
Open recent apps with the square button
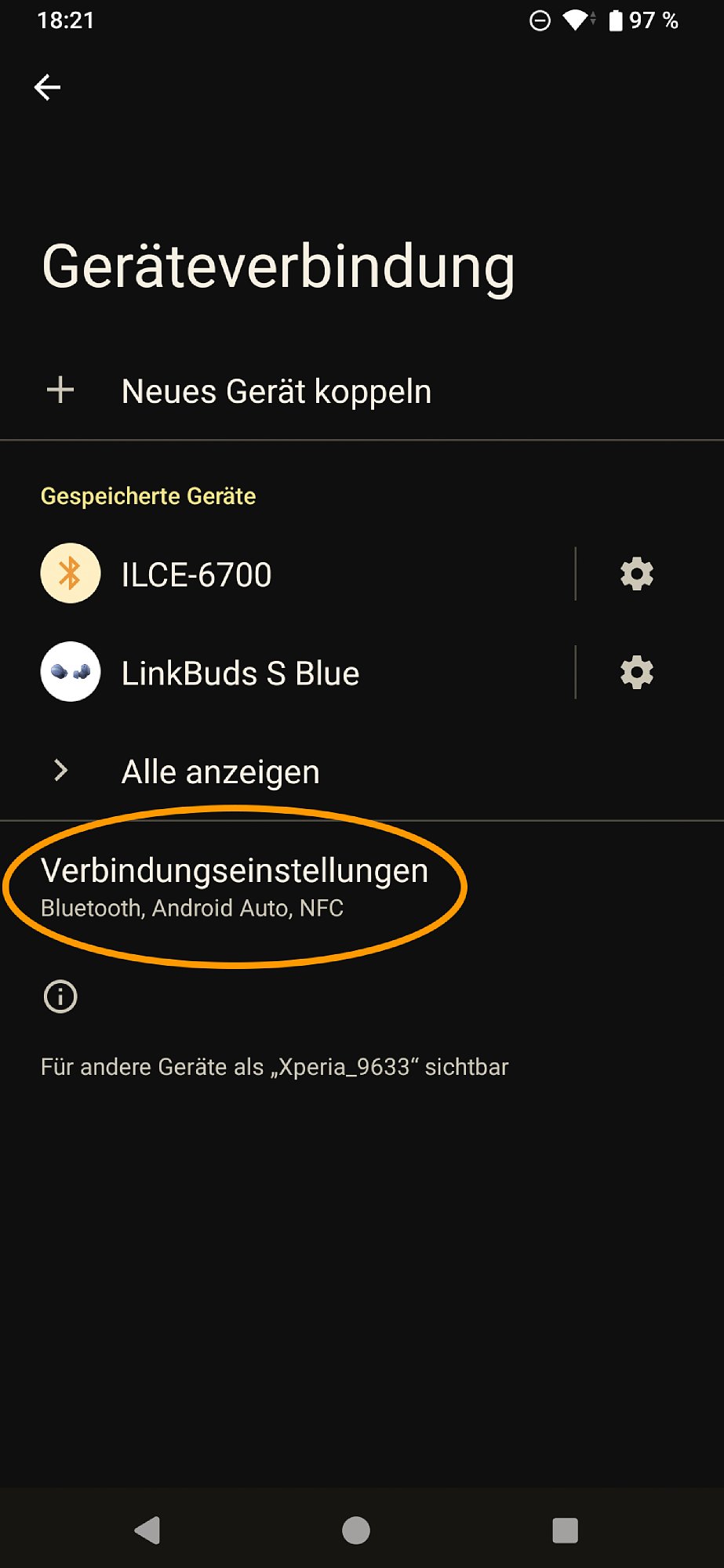pyautogui.click(x=565, y=1530)
